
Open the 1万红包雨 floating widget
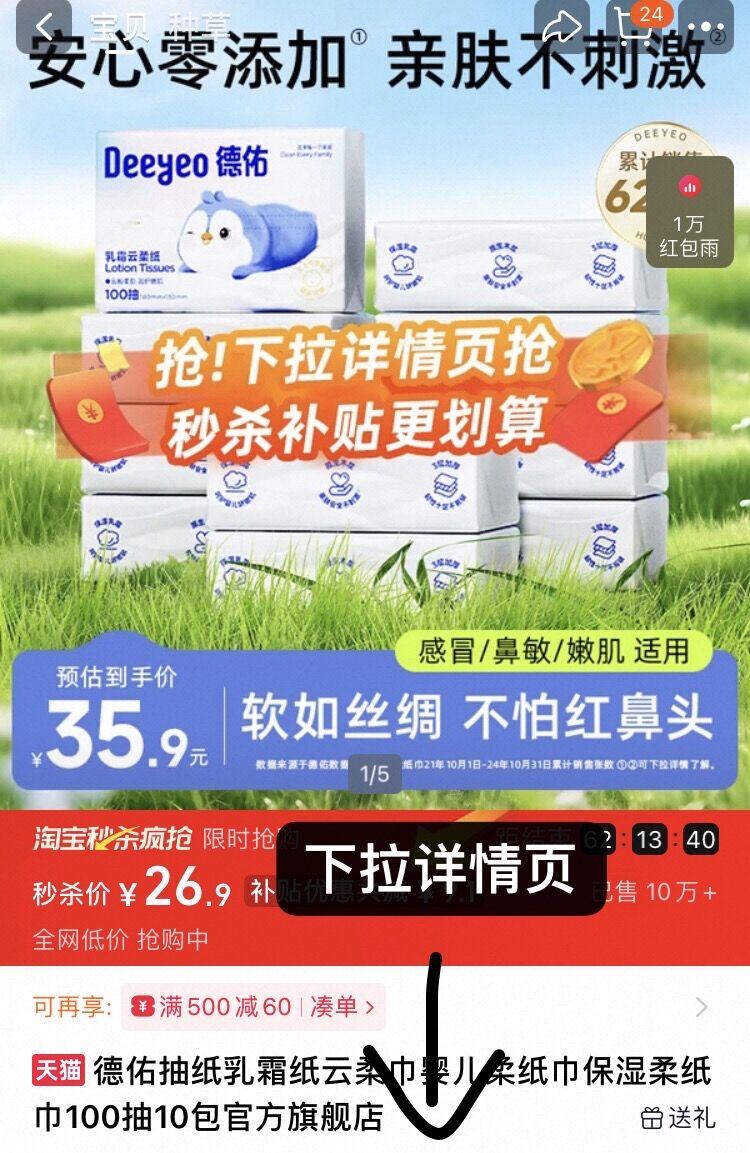click(x=688, y=211)
